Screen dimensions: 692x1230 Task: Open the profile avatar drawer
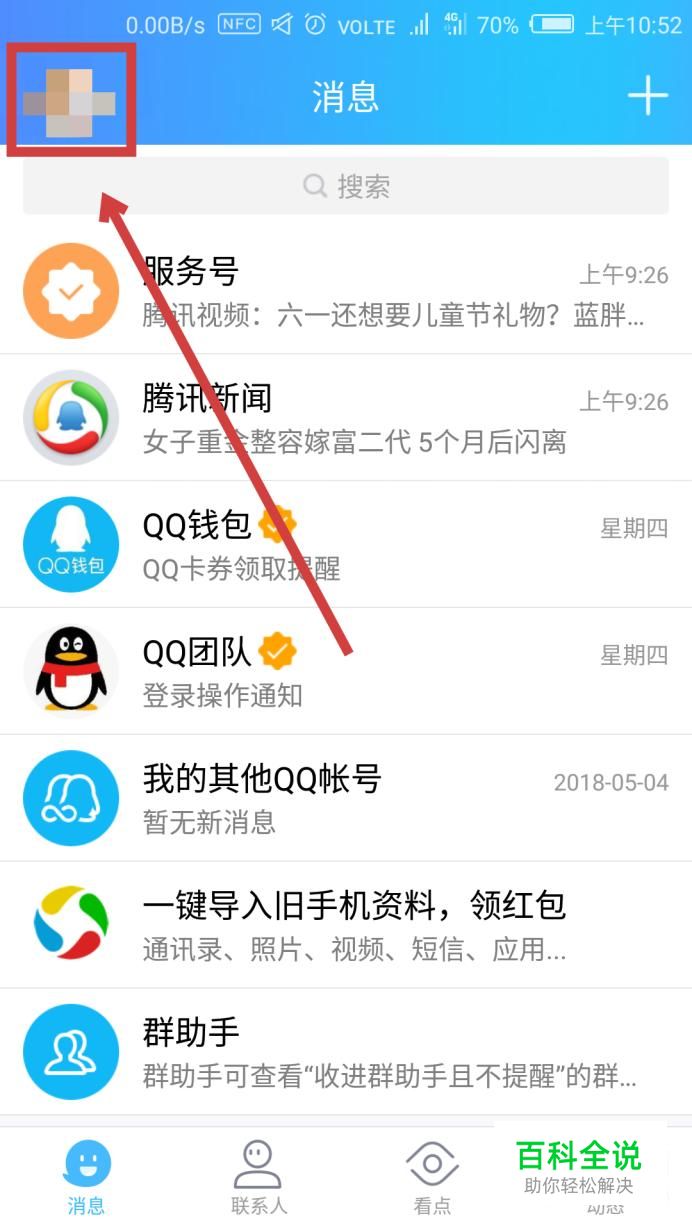click(x=70, y=100)
